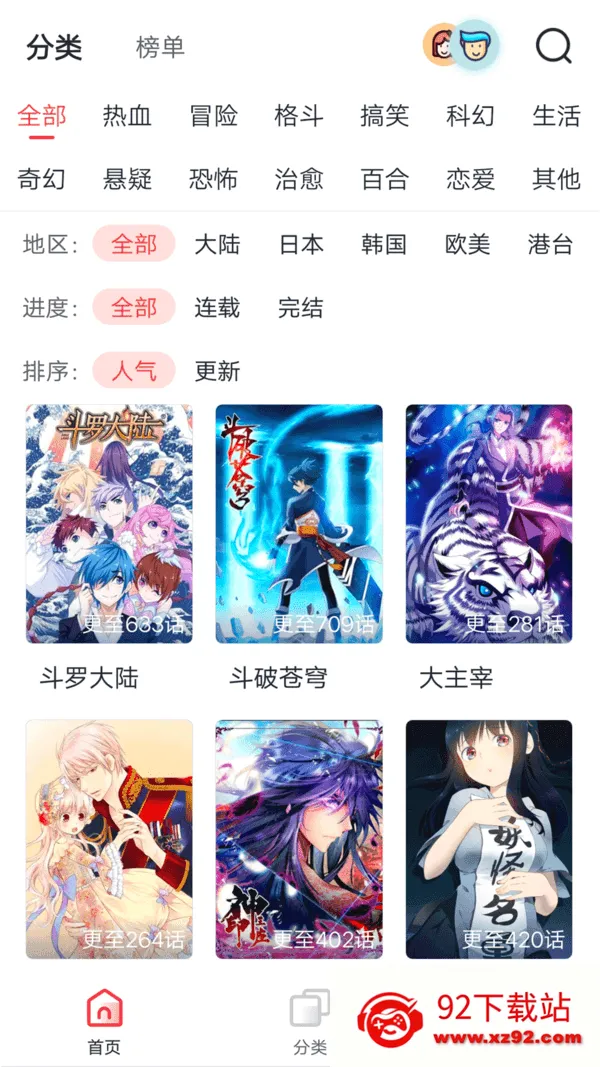Open the comic updated to 264话
This screenshot has height=1067, width=600.
pyautogui.click(x=109, y=839)
